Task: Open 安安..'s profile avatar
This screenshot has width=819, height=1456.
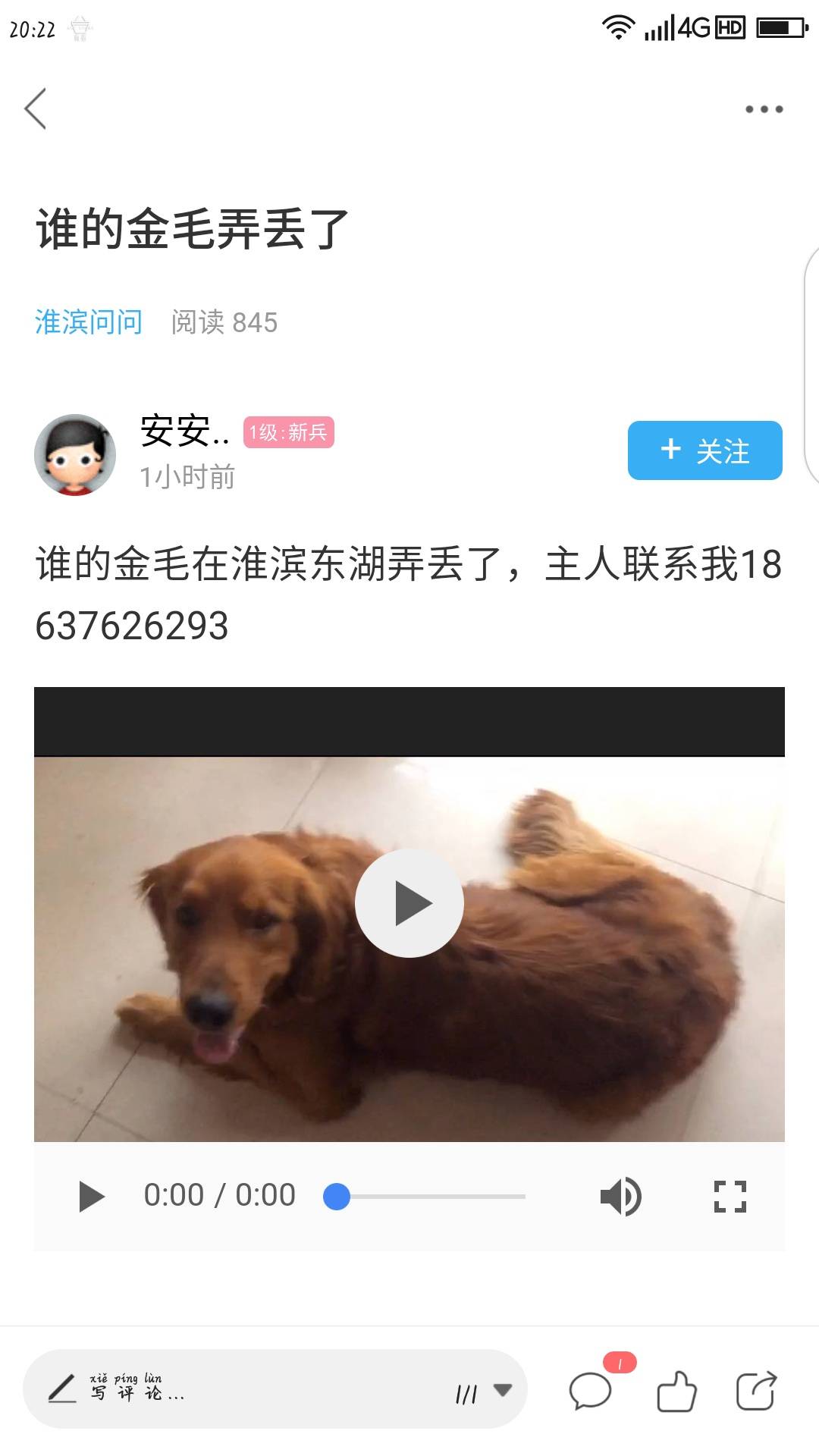Action: coord(75,454)
